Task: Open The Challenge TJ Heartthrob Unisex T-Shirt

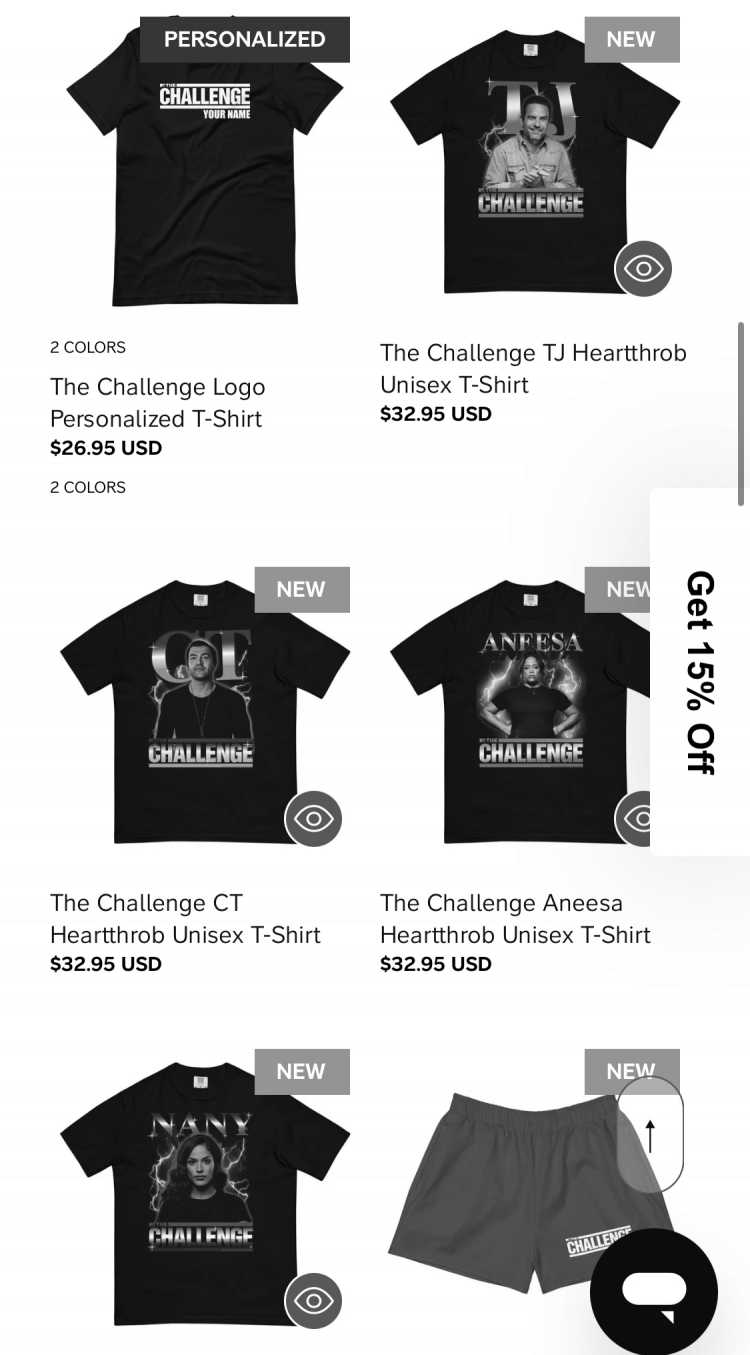Action: click(x=533, y=369)
